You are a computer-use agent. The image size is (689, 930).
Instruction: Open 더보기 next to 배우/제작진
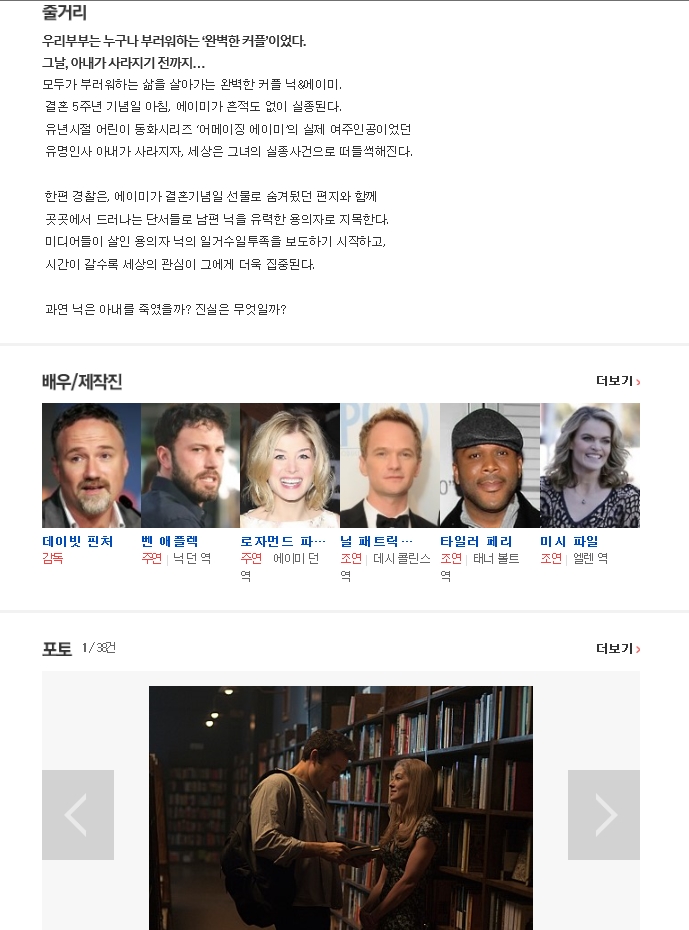coord(617,381)
